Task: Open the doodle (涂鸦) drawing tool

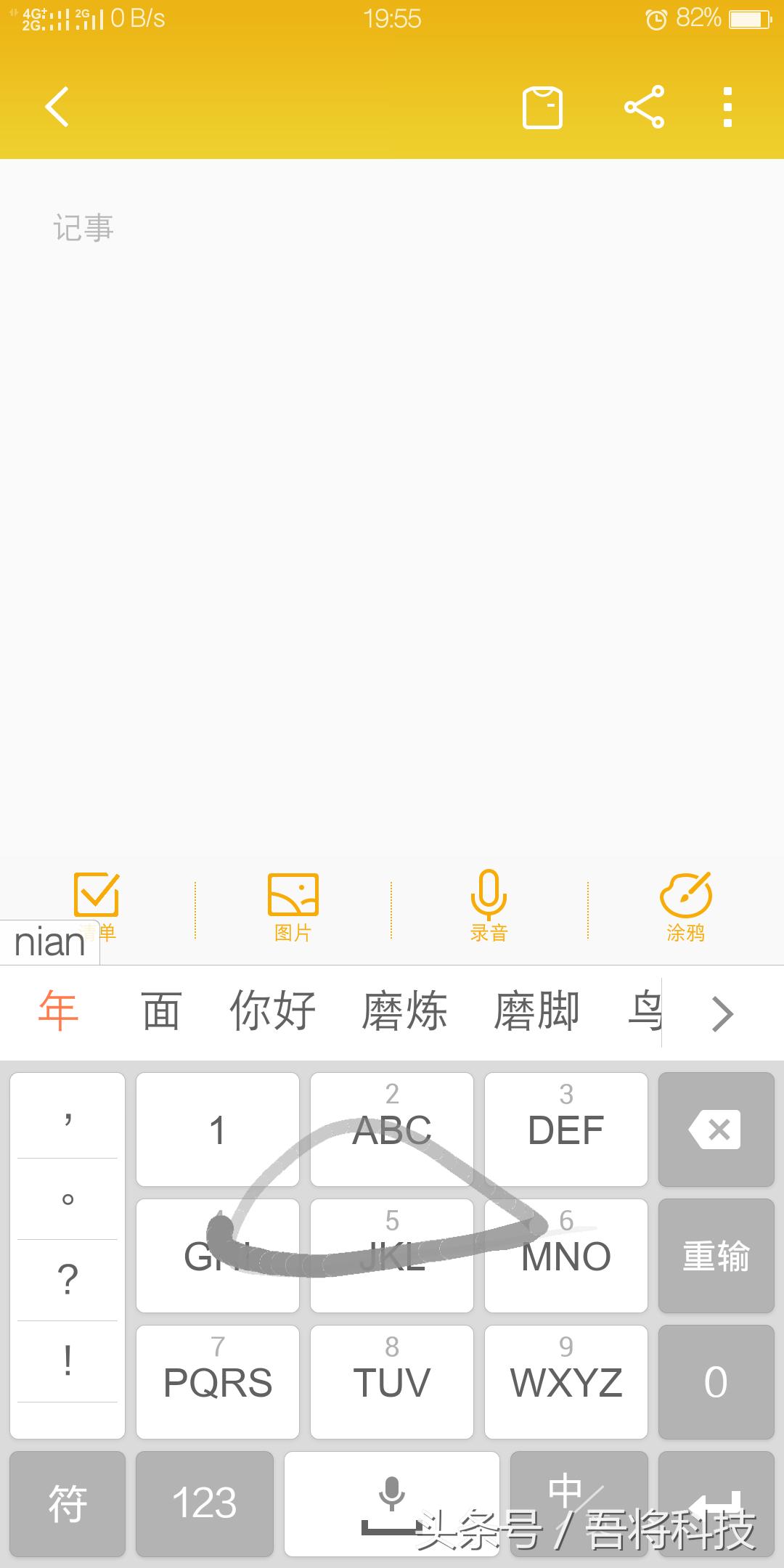Action: pyautogui.click(x=685, y=893)
